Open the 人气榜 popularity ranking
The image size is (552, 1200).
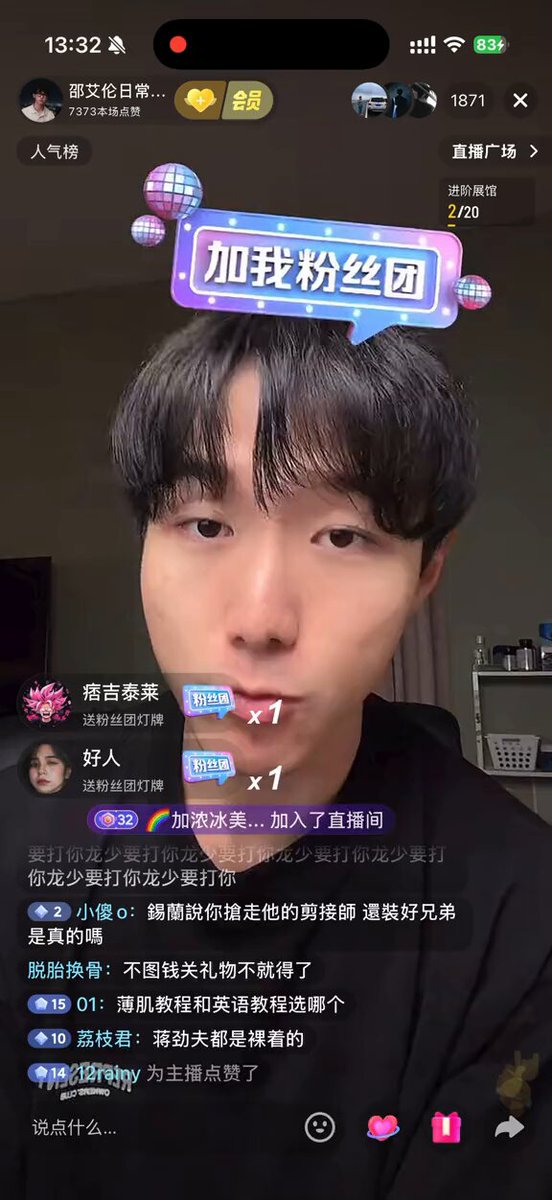coord(54,152)
